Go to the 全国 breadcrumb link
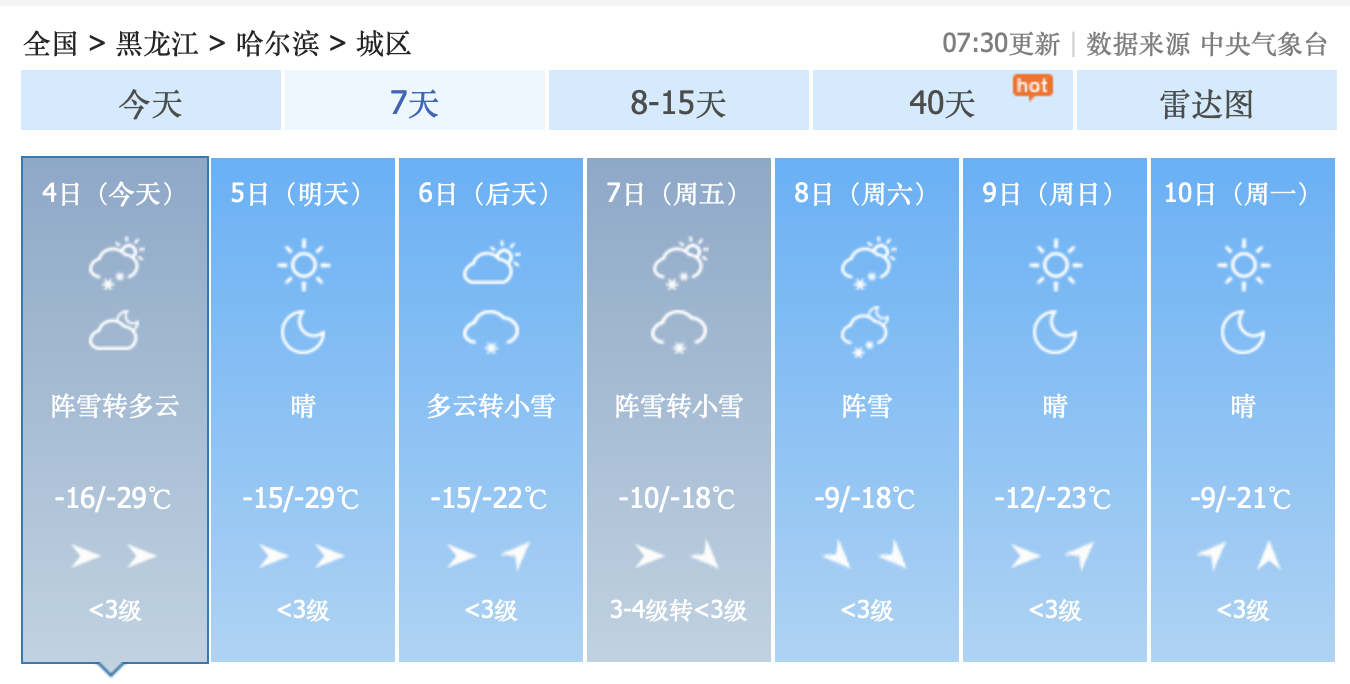Viewport: 1350px width, 684px height. tap(50, 43)
